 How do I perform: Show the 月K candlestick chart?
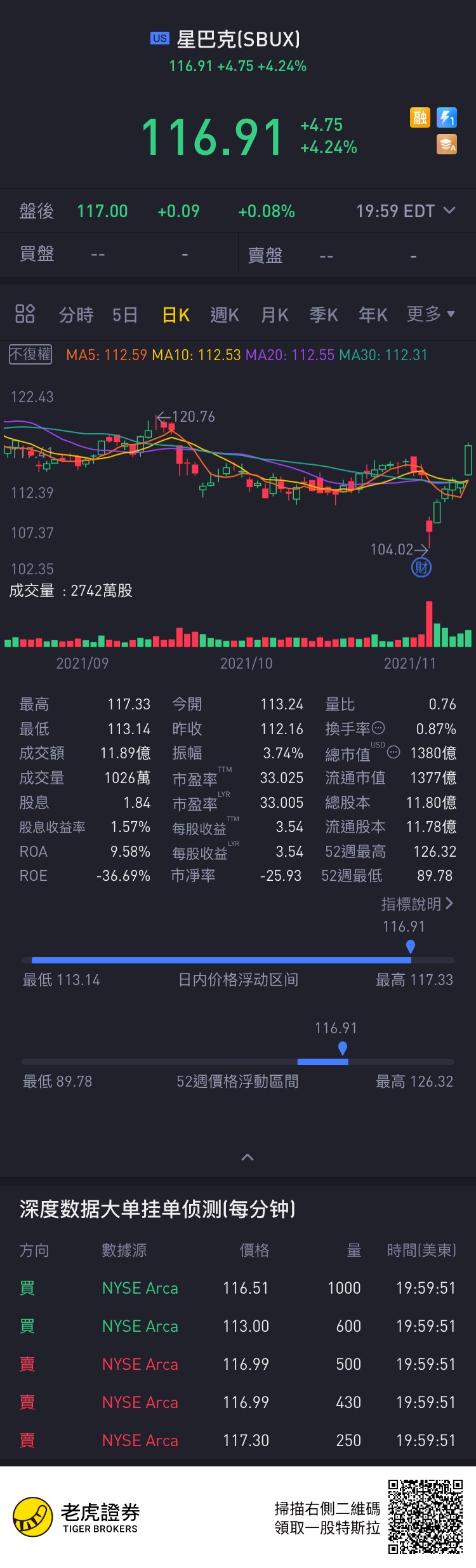(275, 314)
